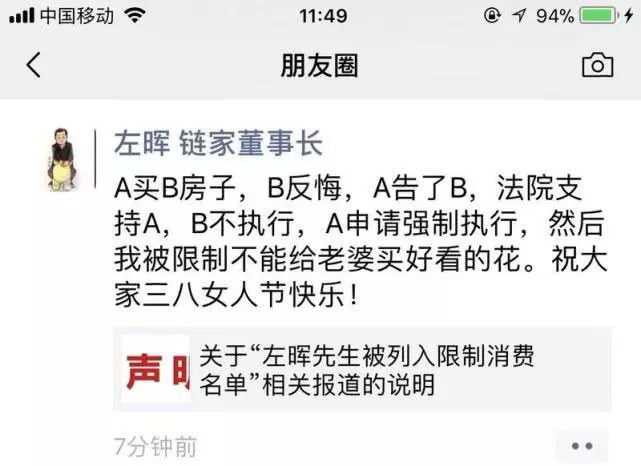Open the camera to post a moment
The width and height of the screenshot is (641, 466).
(x=597, y=66)
